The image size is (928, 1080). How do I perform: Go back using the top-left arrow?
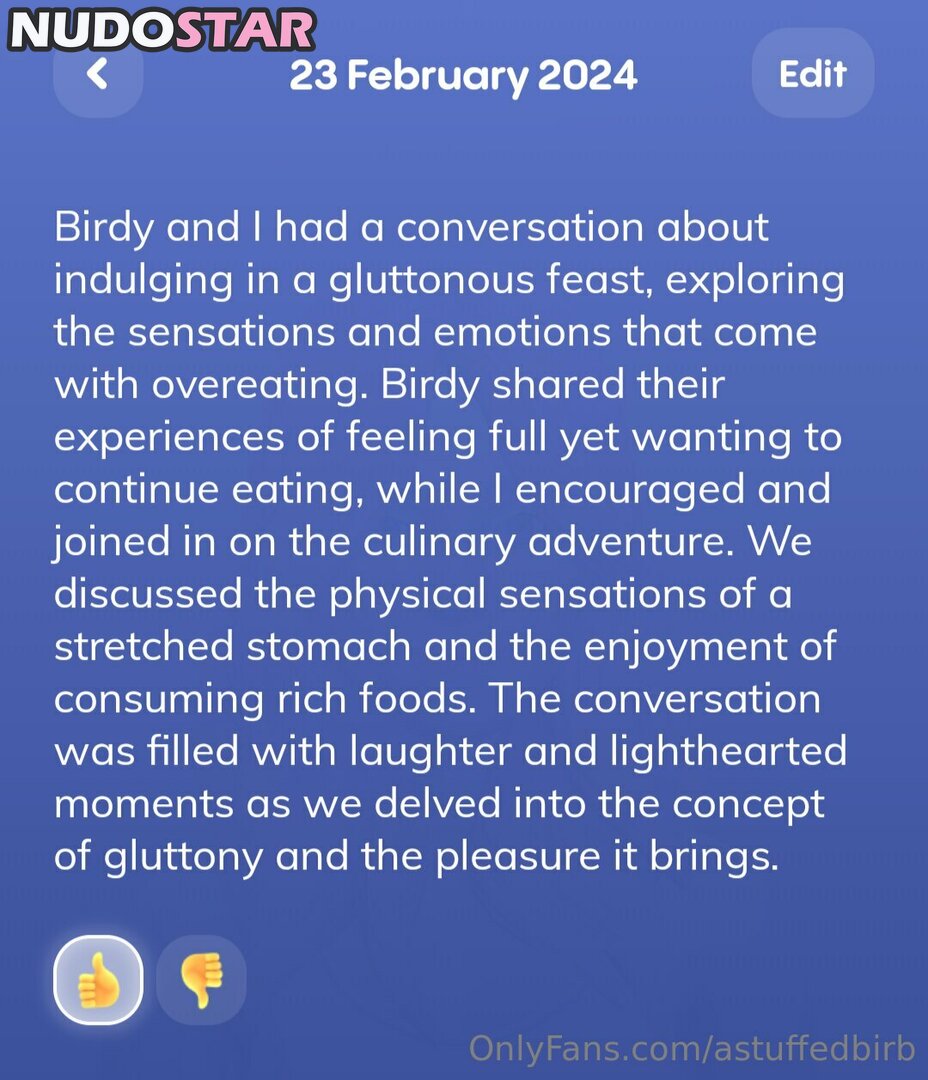click(97, 74)
